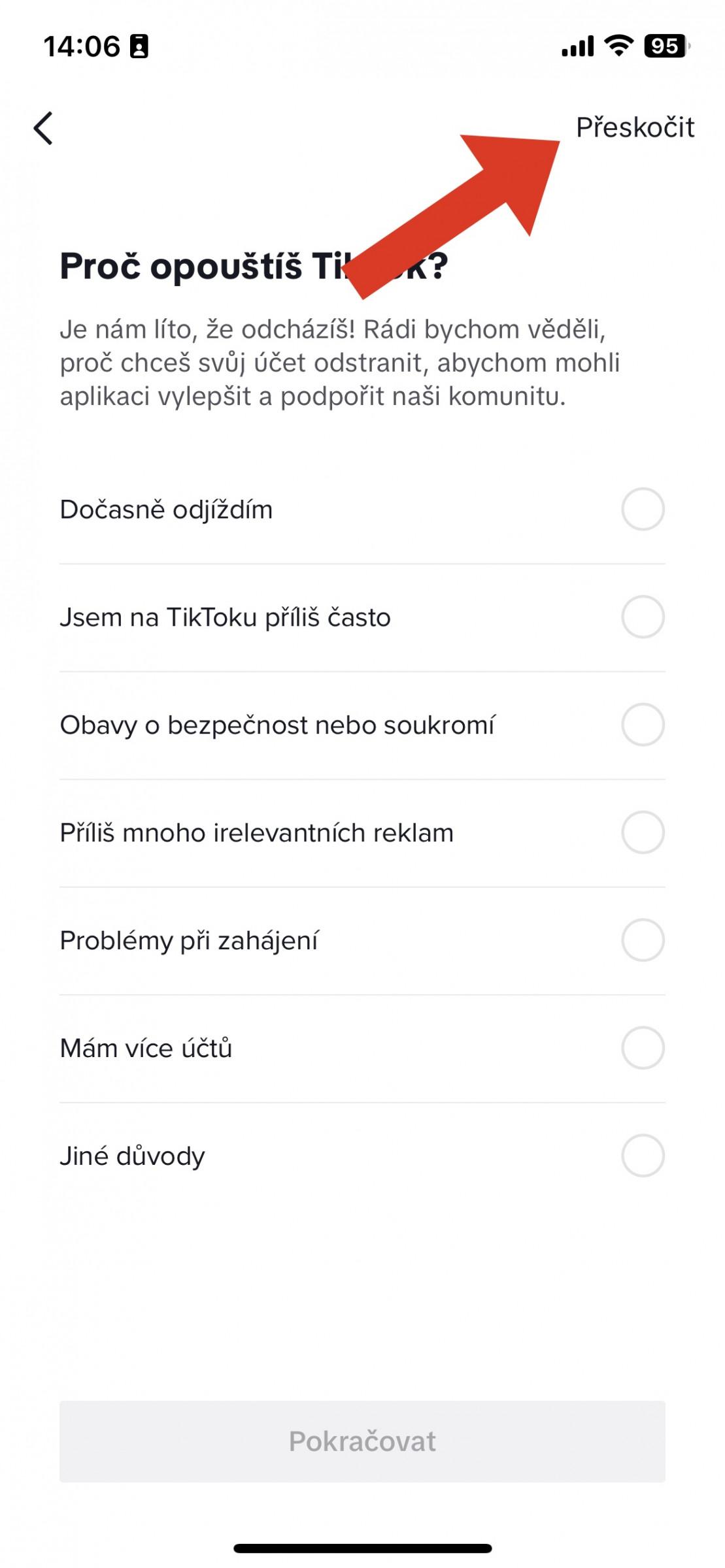Tap the Pokračovat button
The image size is (725, 1568).
[362, 1441]
